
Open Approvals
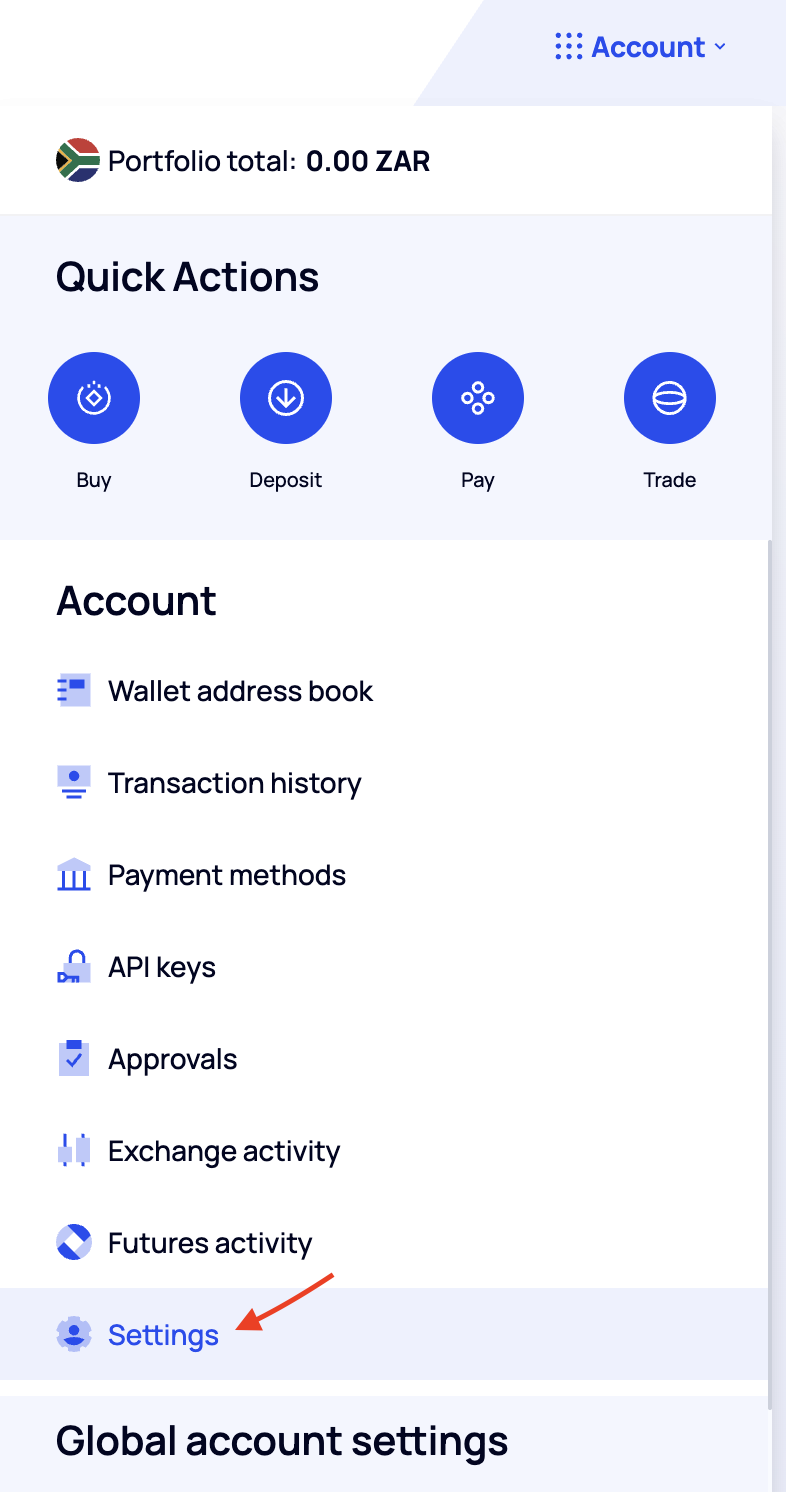pyautogui.click(x=172, y=1059)
